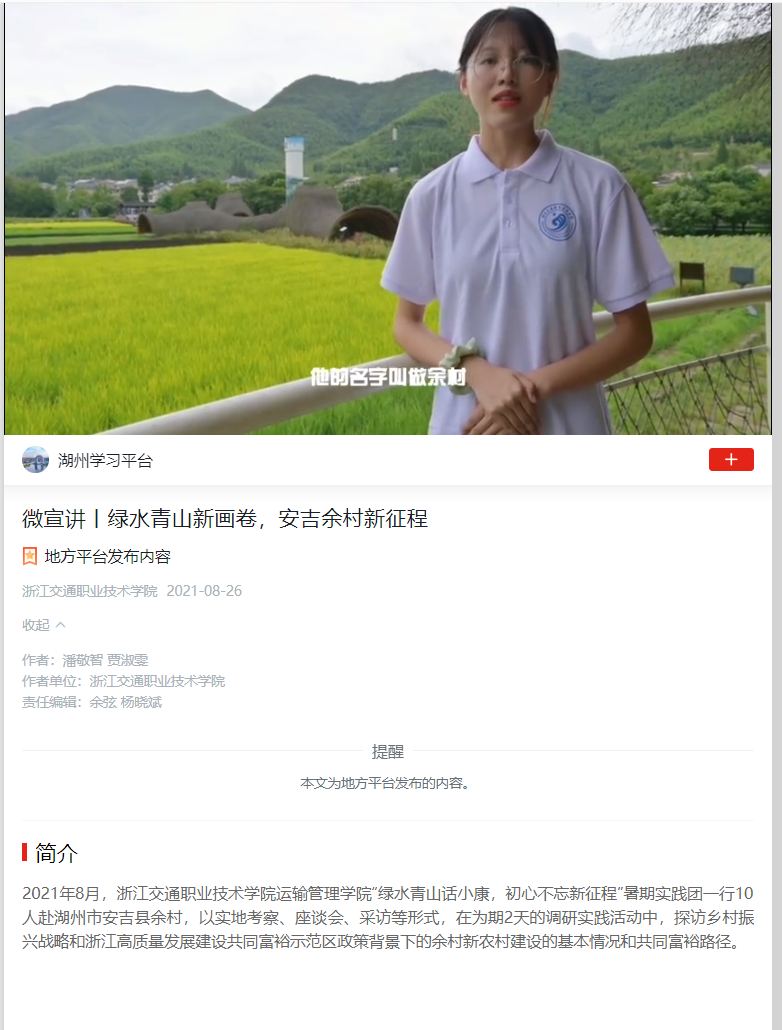Collapse the author details with 收起
This screenshot has width=782, height=1030.
point(44,625)
